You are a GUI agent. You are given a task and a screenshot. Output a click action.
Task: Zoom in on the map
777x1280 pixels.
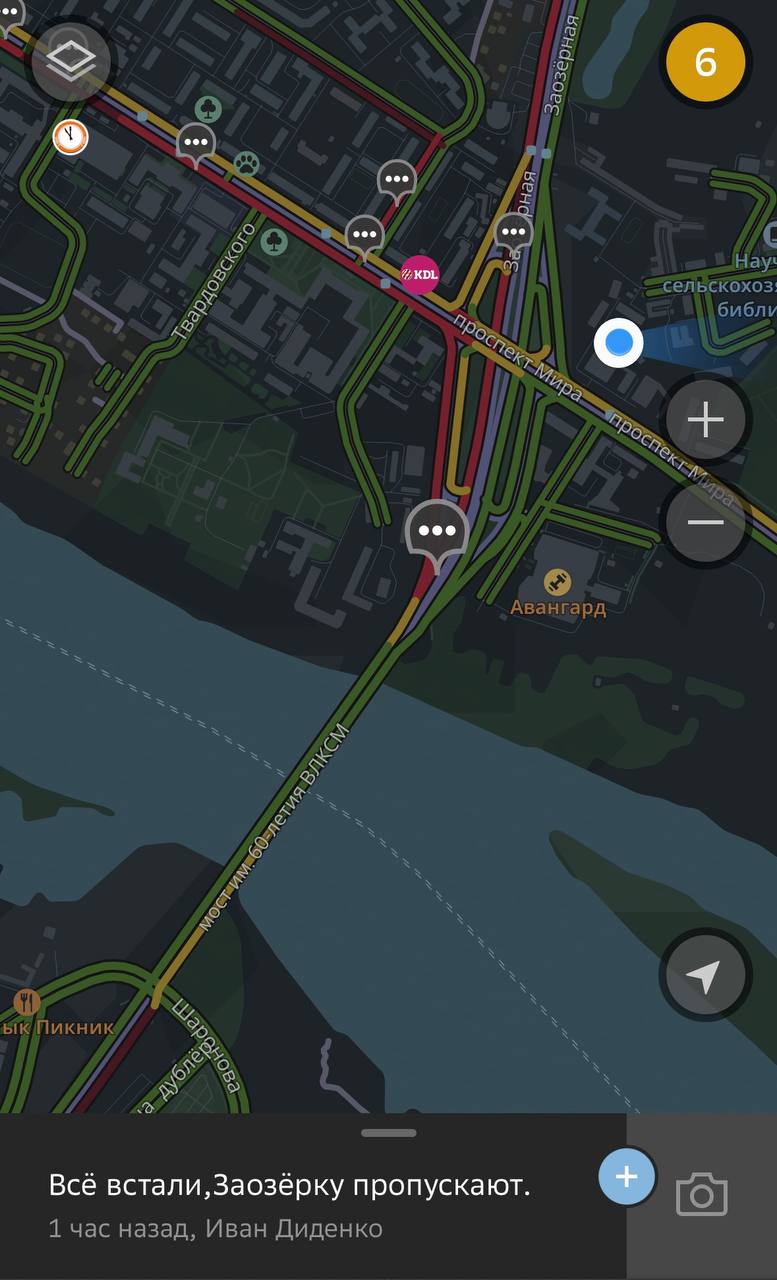[x=706, y=419]
